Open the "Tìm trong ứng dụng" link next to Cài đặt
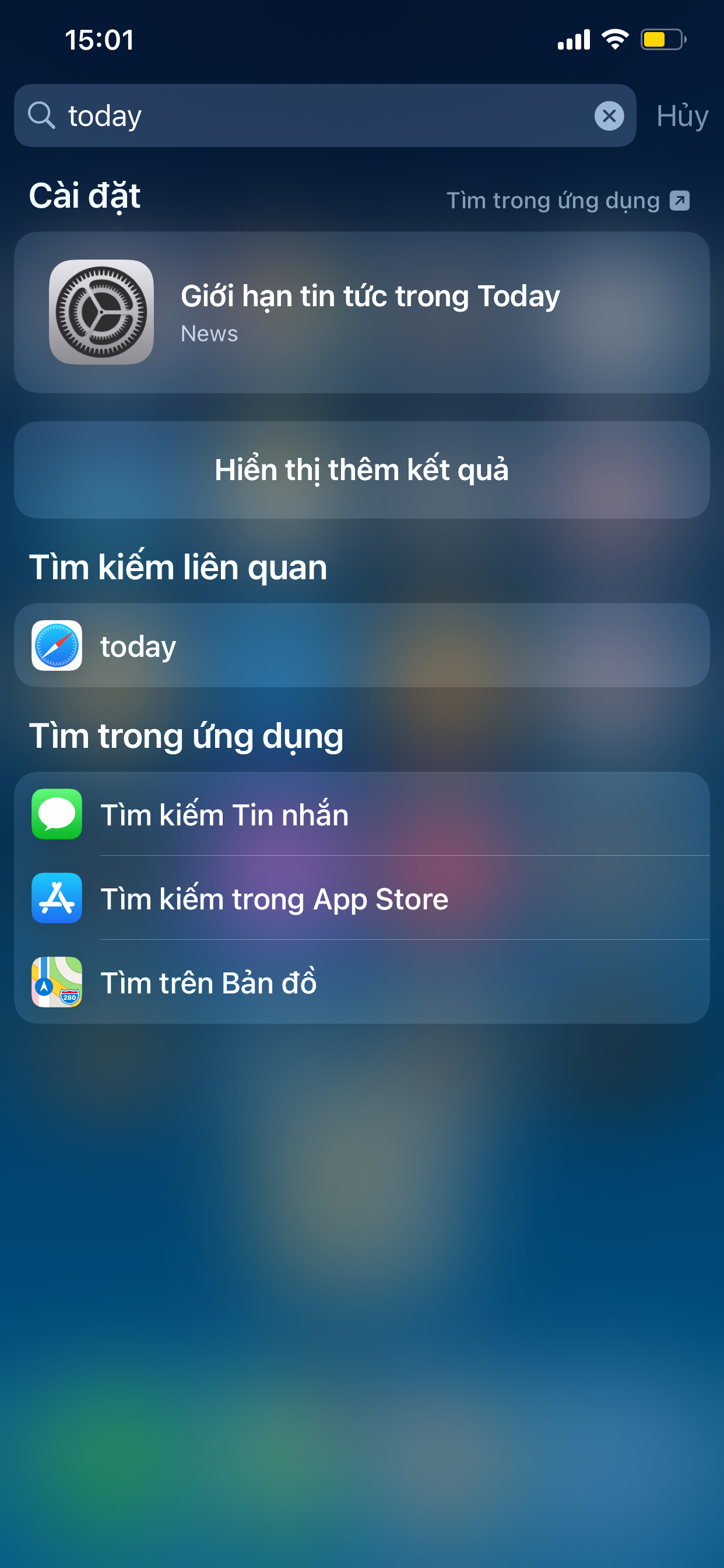The image size is (724, 1568). (x=568, y=200)
